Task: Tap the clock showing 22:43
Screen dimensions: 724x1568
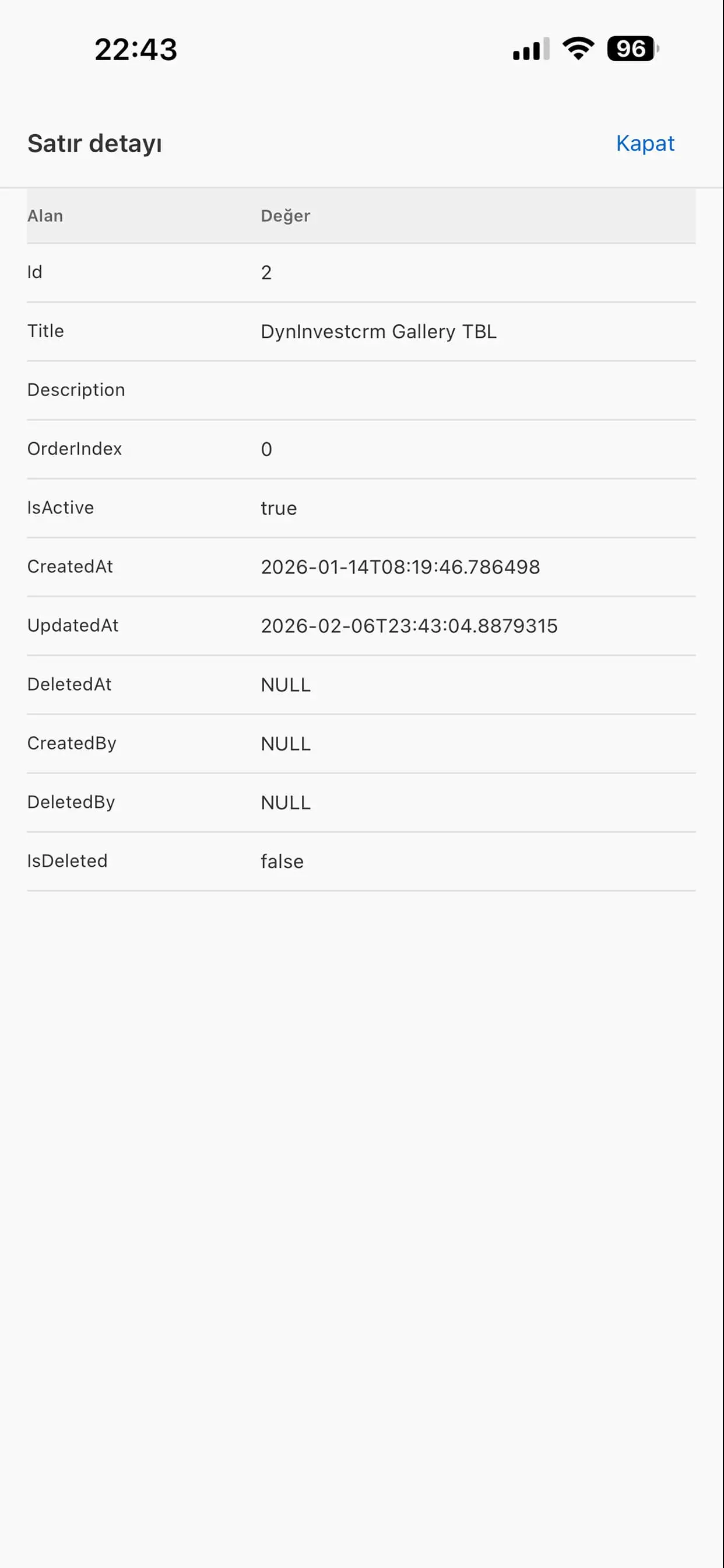Action: pyautogui.click(x=135, y=50)
